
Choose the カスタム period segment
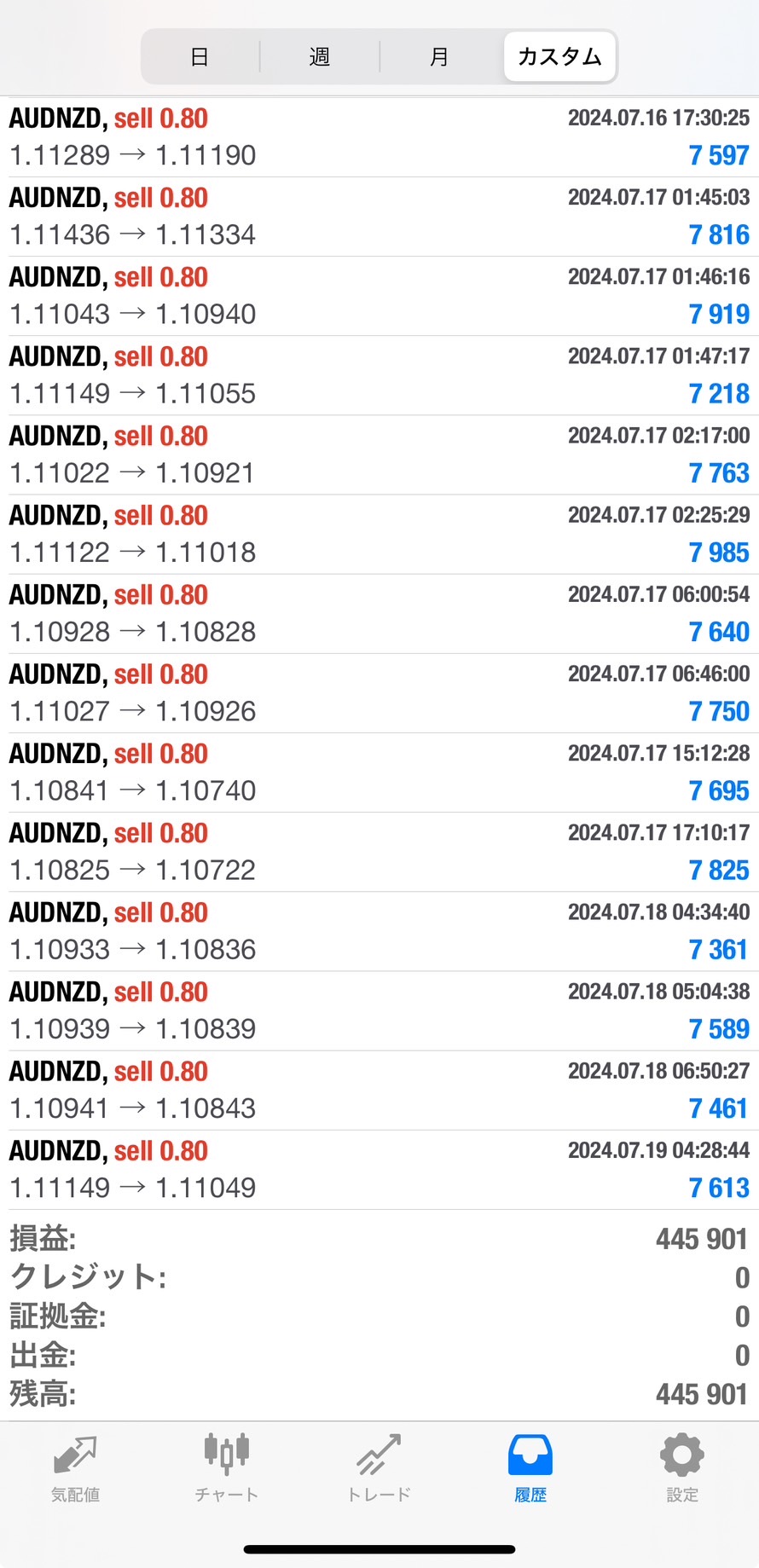click(x=559, y=57)
